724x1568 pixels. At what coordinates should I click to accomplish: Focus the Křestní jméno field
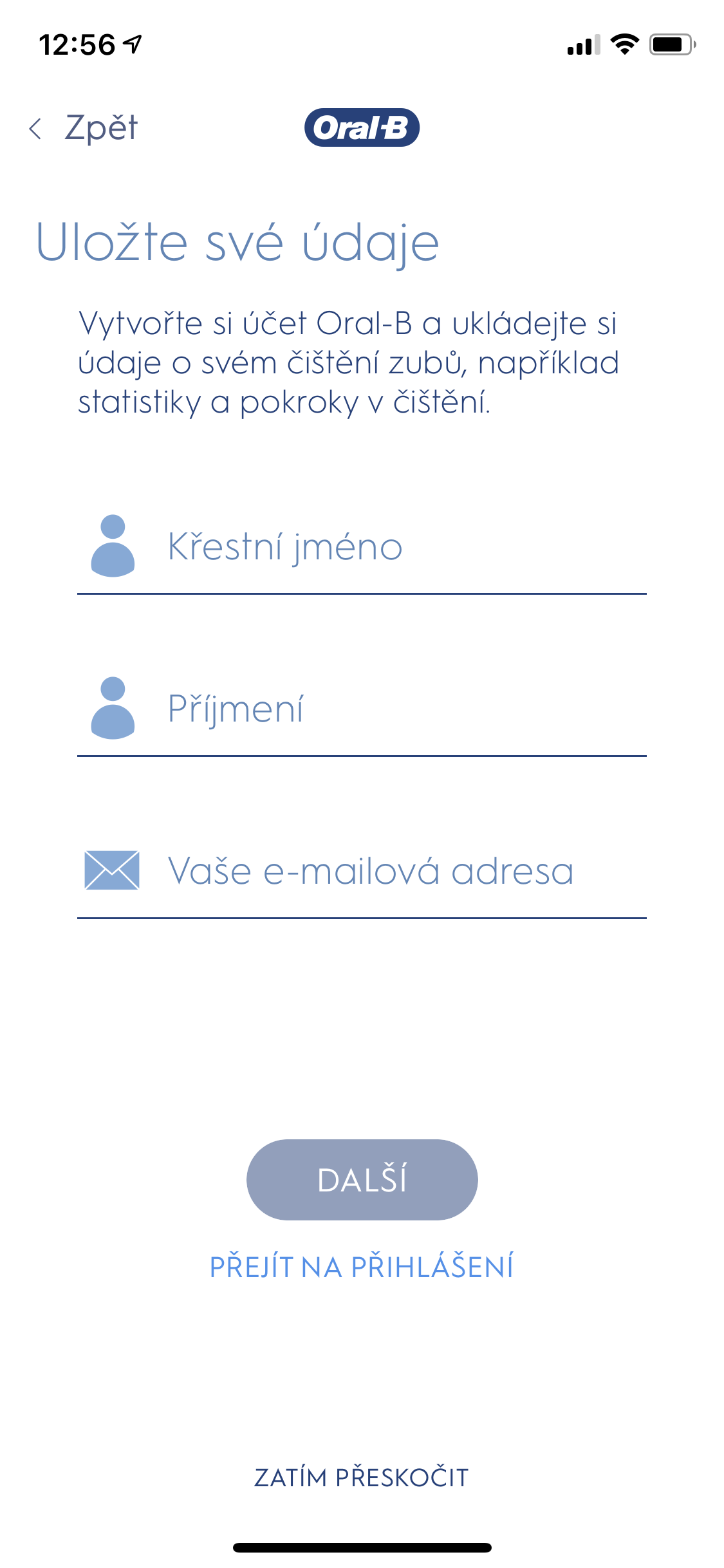[x=386, y=548]
